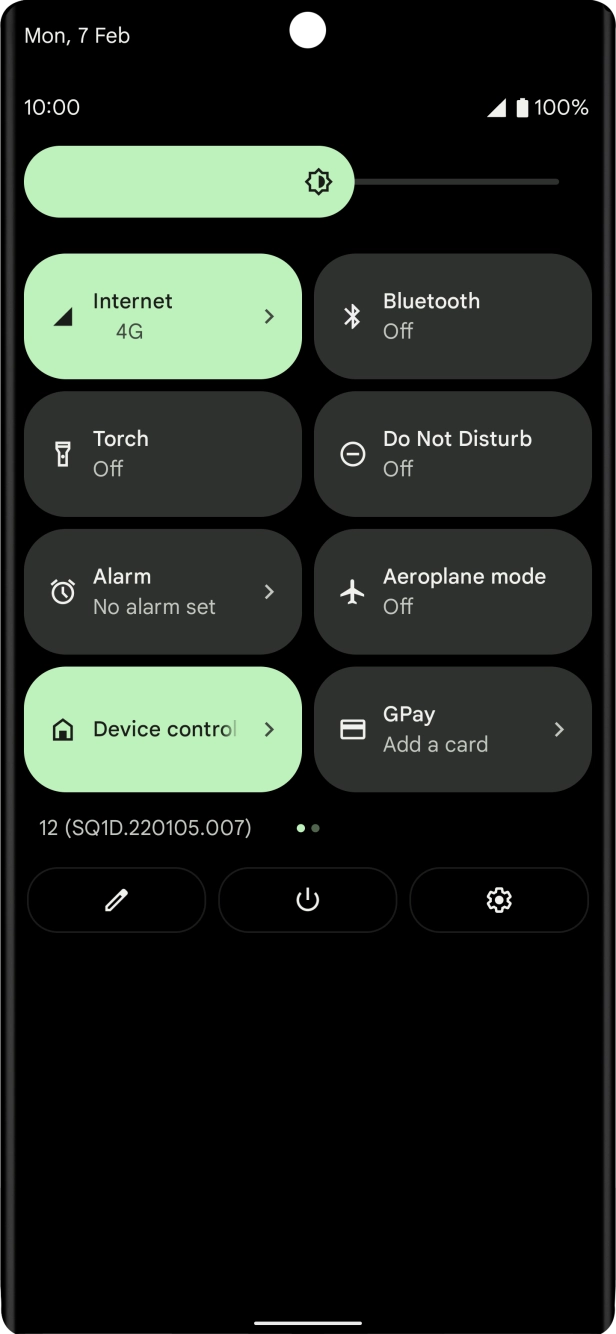Viewport: 616px width, 1334px height.
Task: Open Device controls
Action: pyautogui.click(x=162, y=729)
